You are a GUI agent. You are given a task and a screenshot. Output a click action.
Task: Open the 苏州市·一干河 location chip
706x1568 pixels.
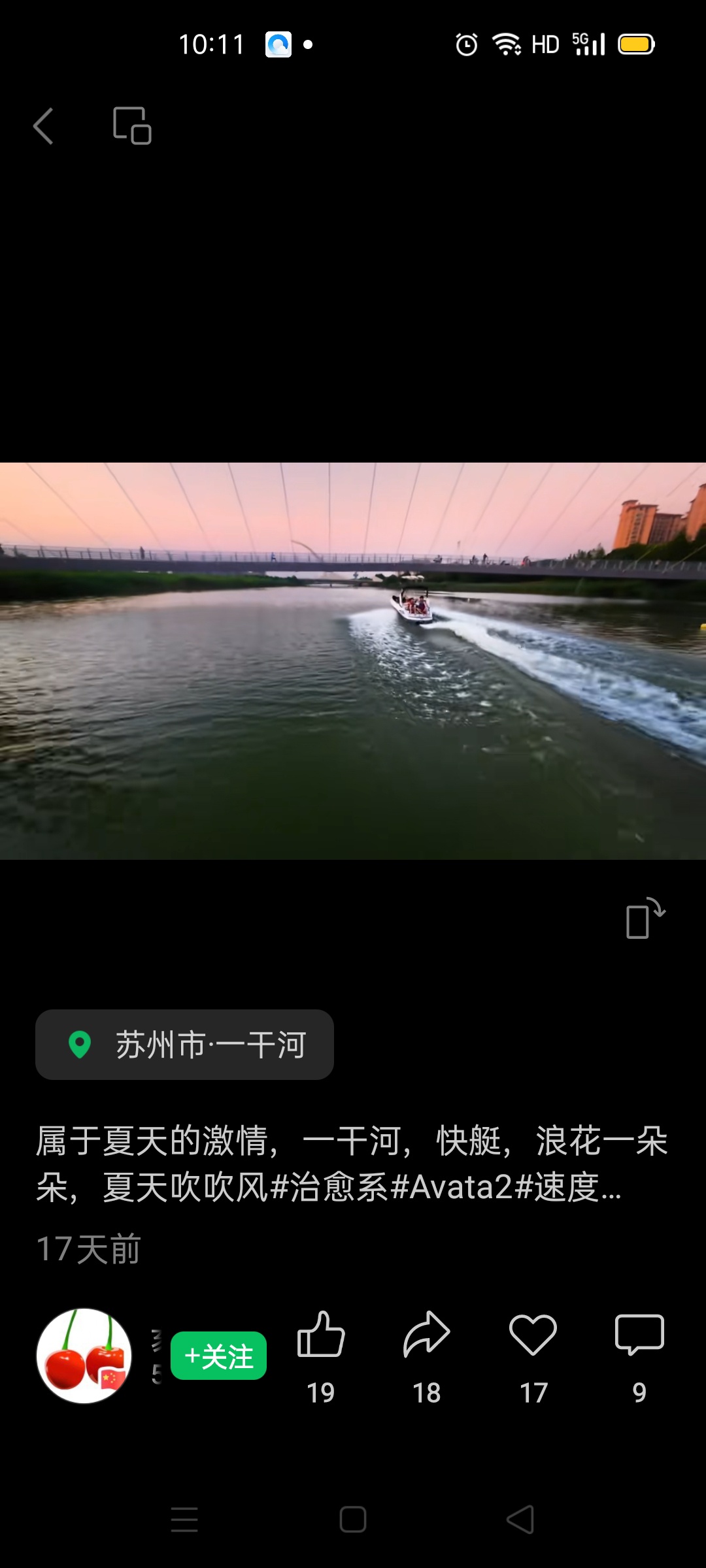(x=185, y=1044)
